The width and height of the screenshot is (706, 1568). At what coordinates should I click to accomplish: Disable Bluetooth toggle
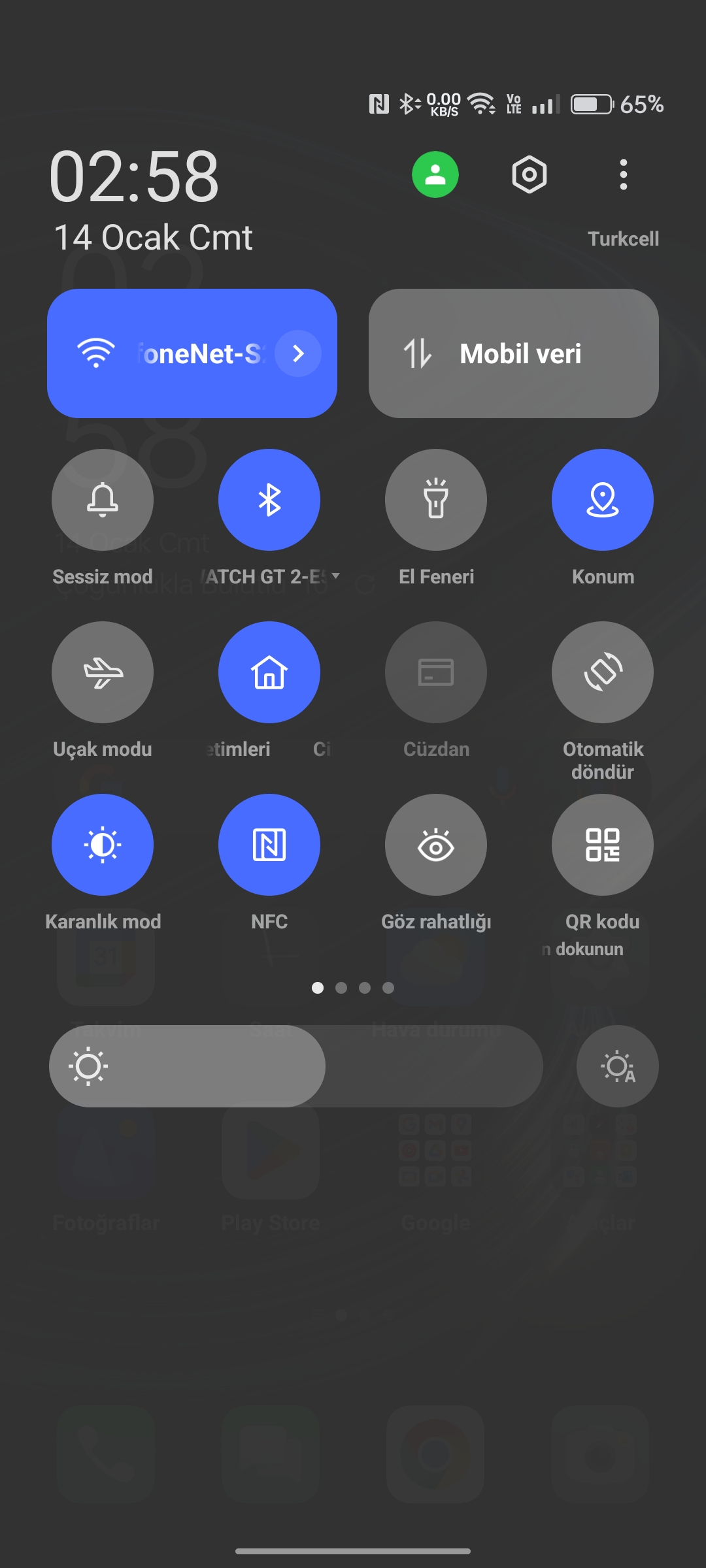pyautogui.click(x=269, y=500)
